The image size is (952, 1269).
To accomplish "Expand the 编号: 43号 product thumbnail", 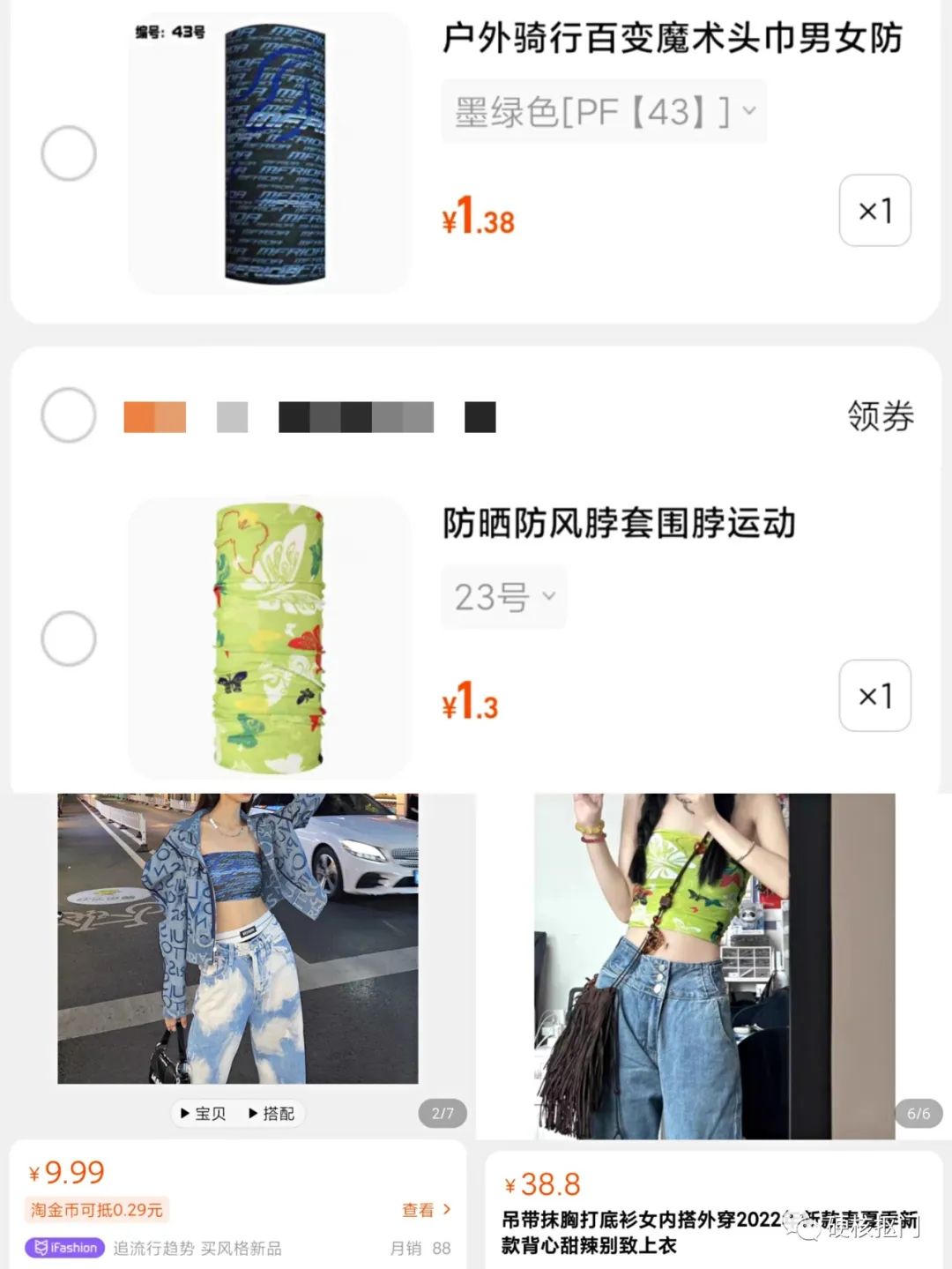I will pyautogui.click(x=267, y=154).
